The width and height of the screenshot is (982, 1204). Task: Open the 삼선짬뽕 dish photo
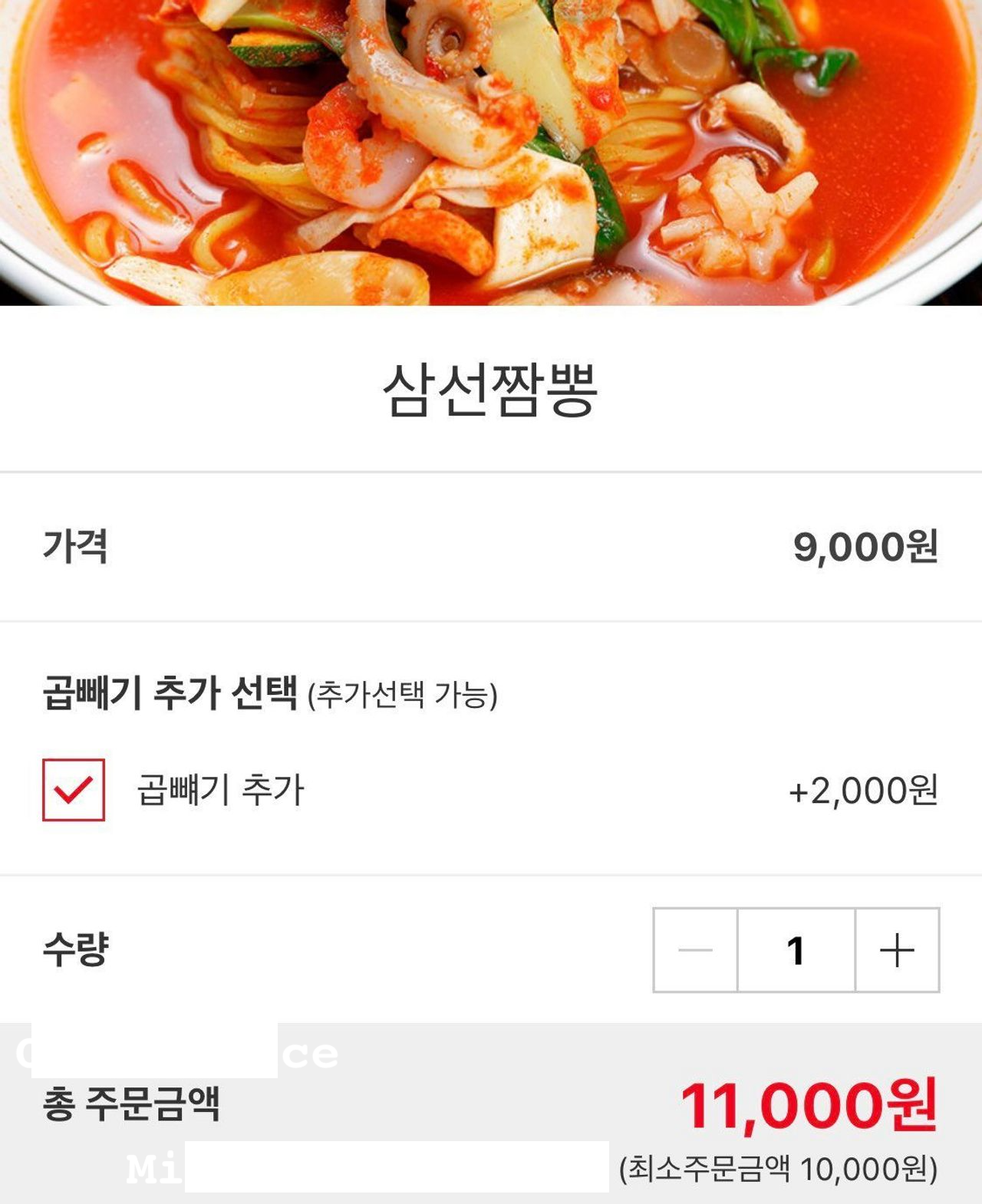pyautogui.click(x=491, y=153)
